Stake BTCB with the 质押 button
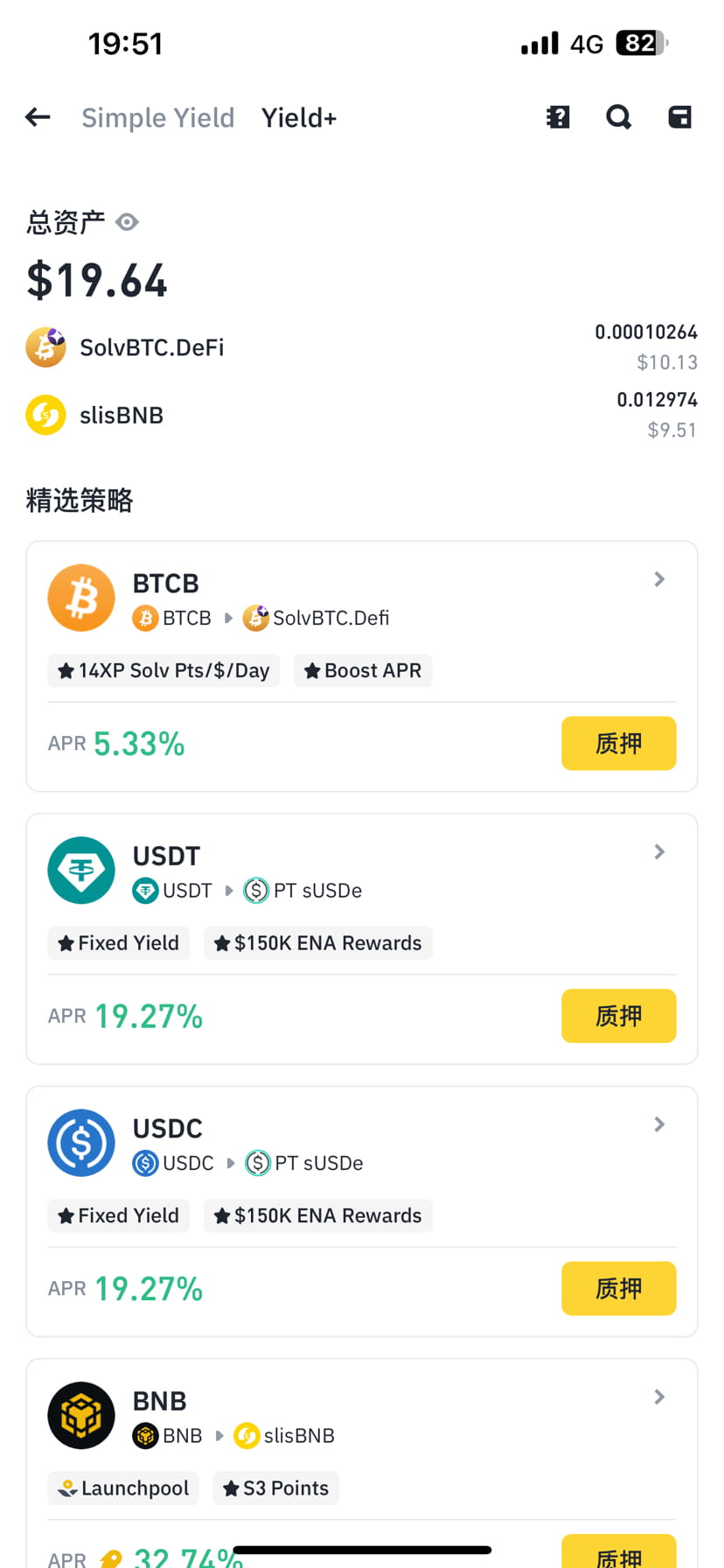 618,744
